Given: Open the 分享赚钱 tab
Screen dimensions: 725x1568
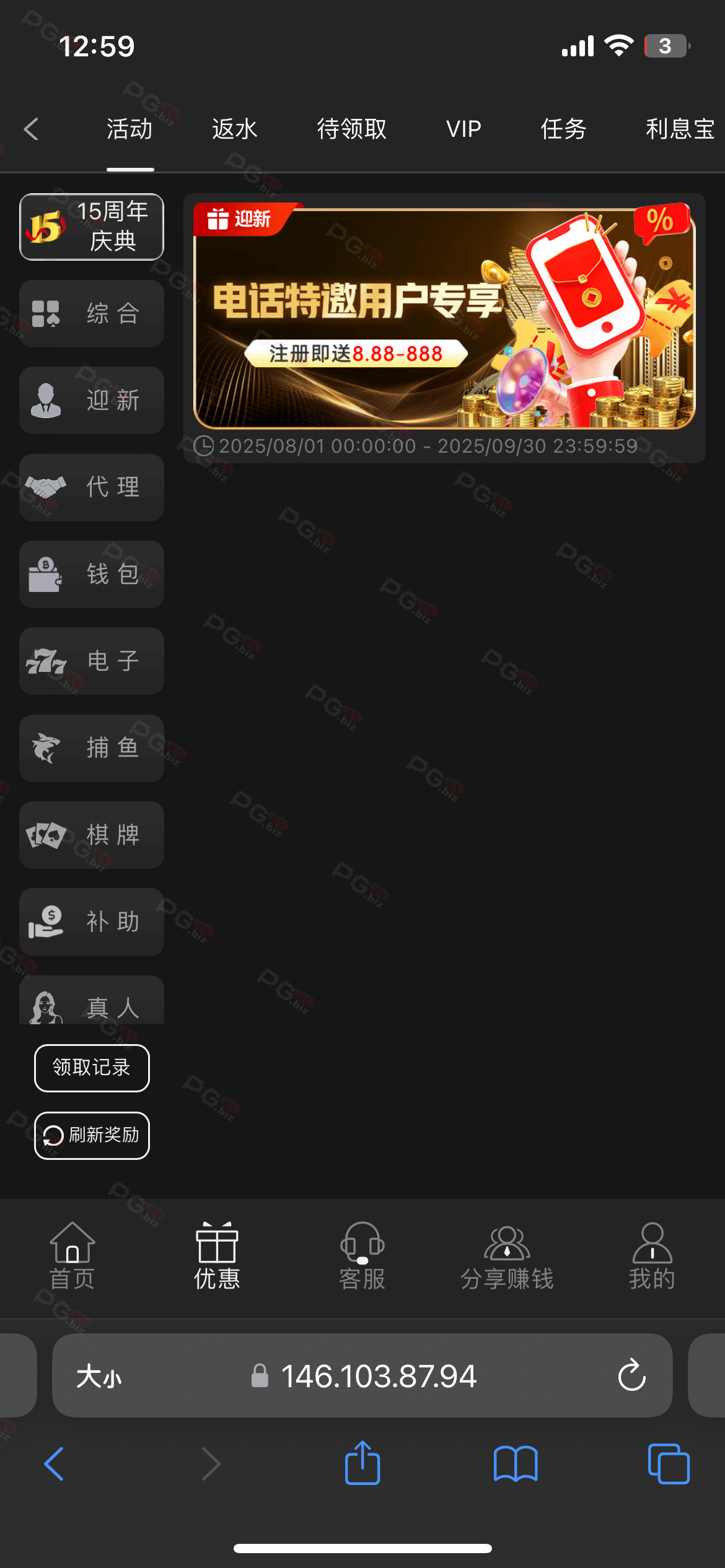Looking at the screenshot, I should click(506, 1256).
